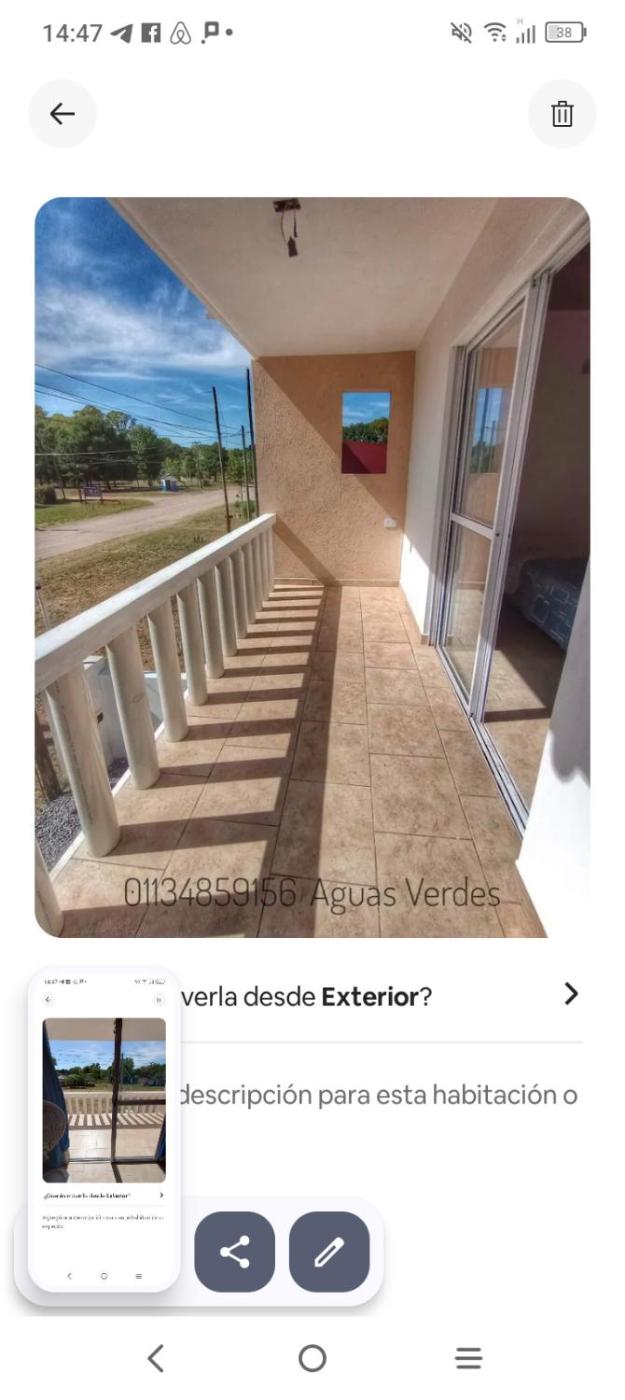Viewport: 625px width, 1400px height.
Task: Edit the screenshot with the pencil button
Action: point(329,1252)
